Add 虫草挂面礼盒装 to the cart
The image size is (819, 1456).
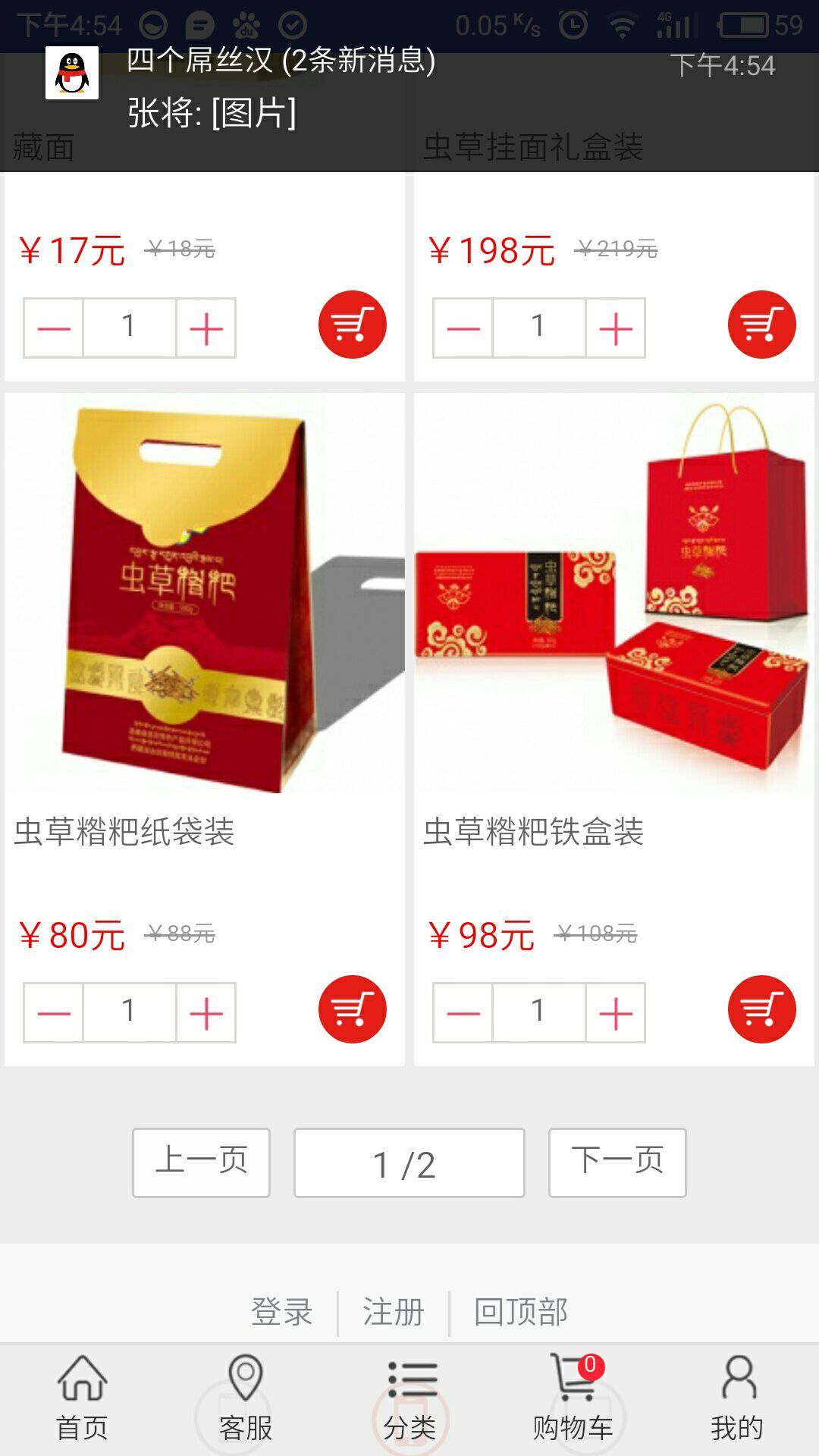point(761,325)
